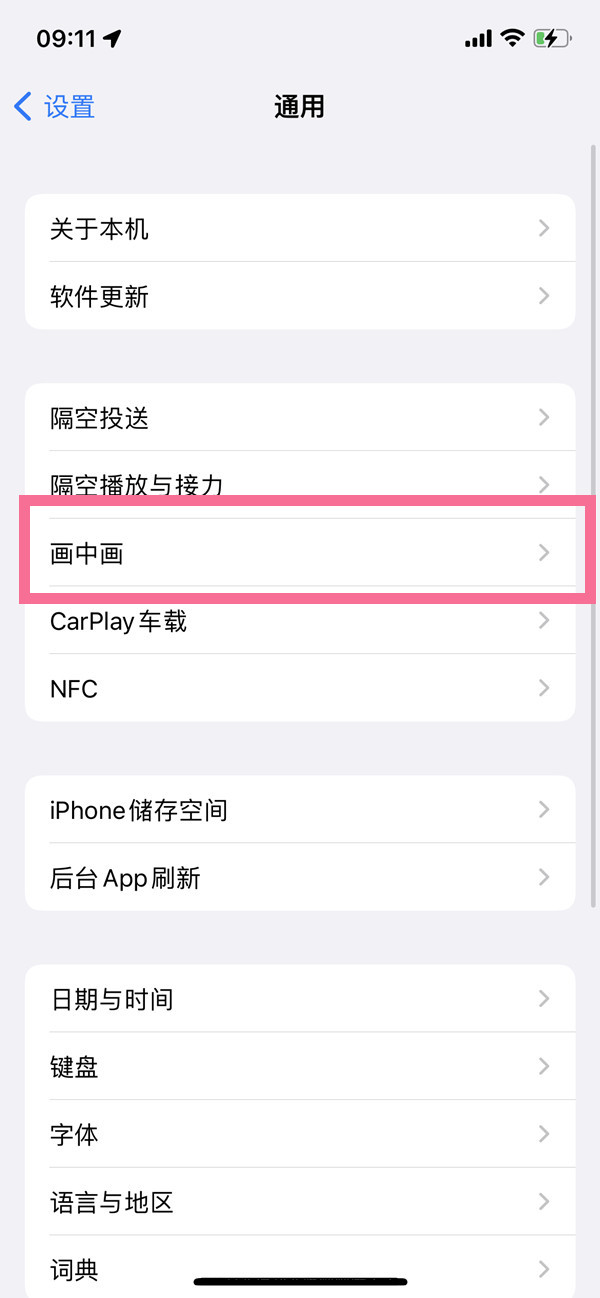Screen dimensions: 600x1298
Task: Open 隔空投送 settings
Action: pos(300,417)
